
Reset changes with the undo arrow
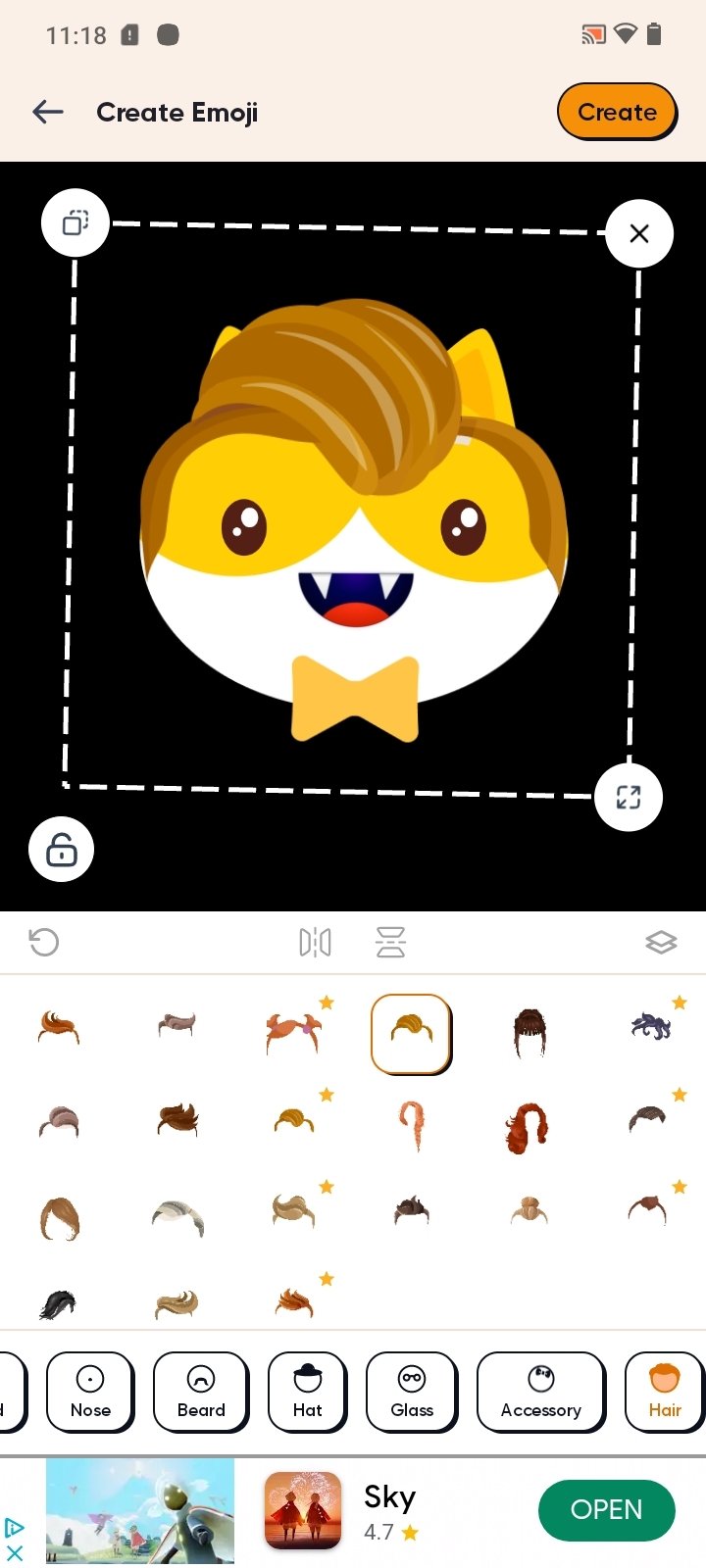[44, 943]
